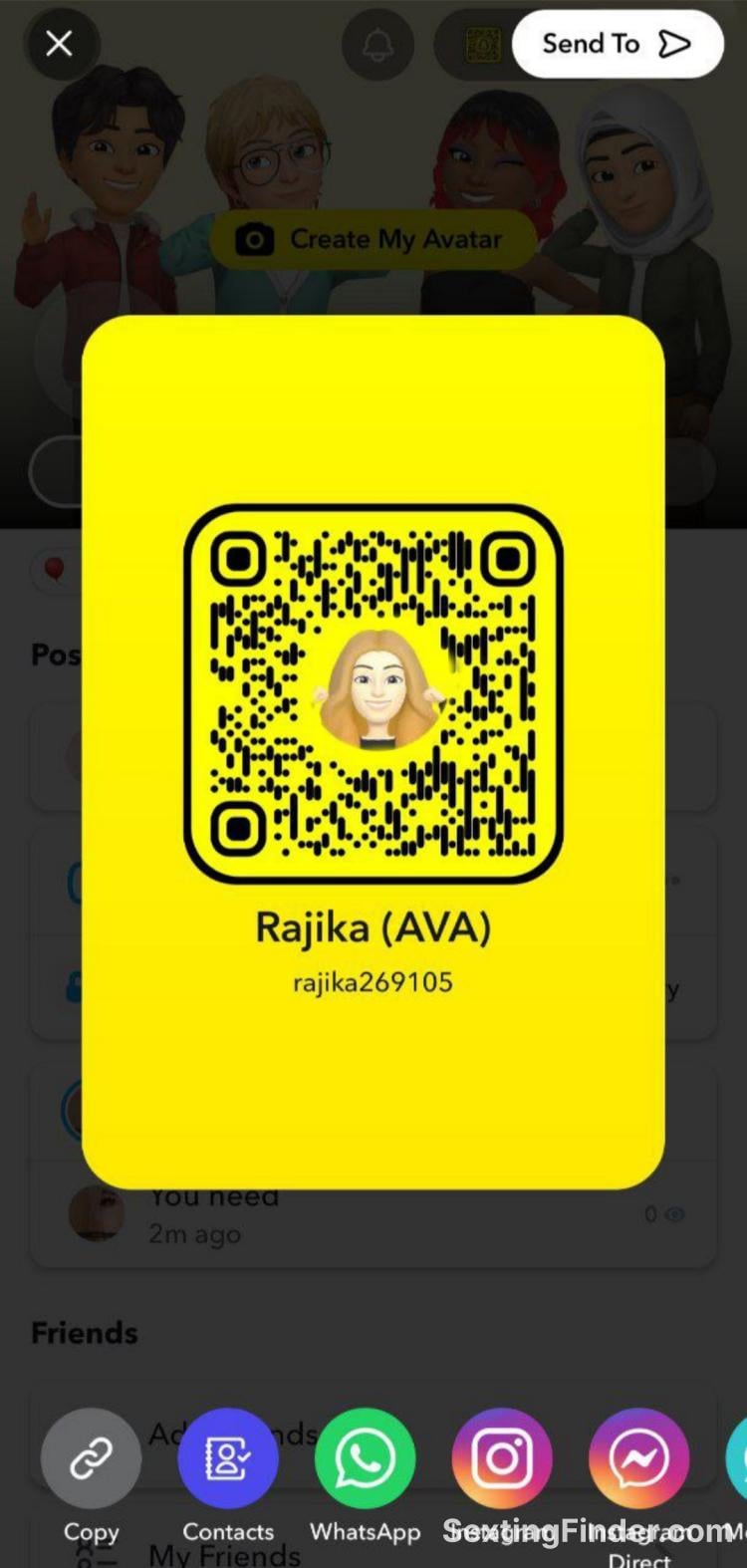Copy the profile link
Screen dimensions: 747x1568
[91, 1458]
